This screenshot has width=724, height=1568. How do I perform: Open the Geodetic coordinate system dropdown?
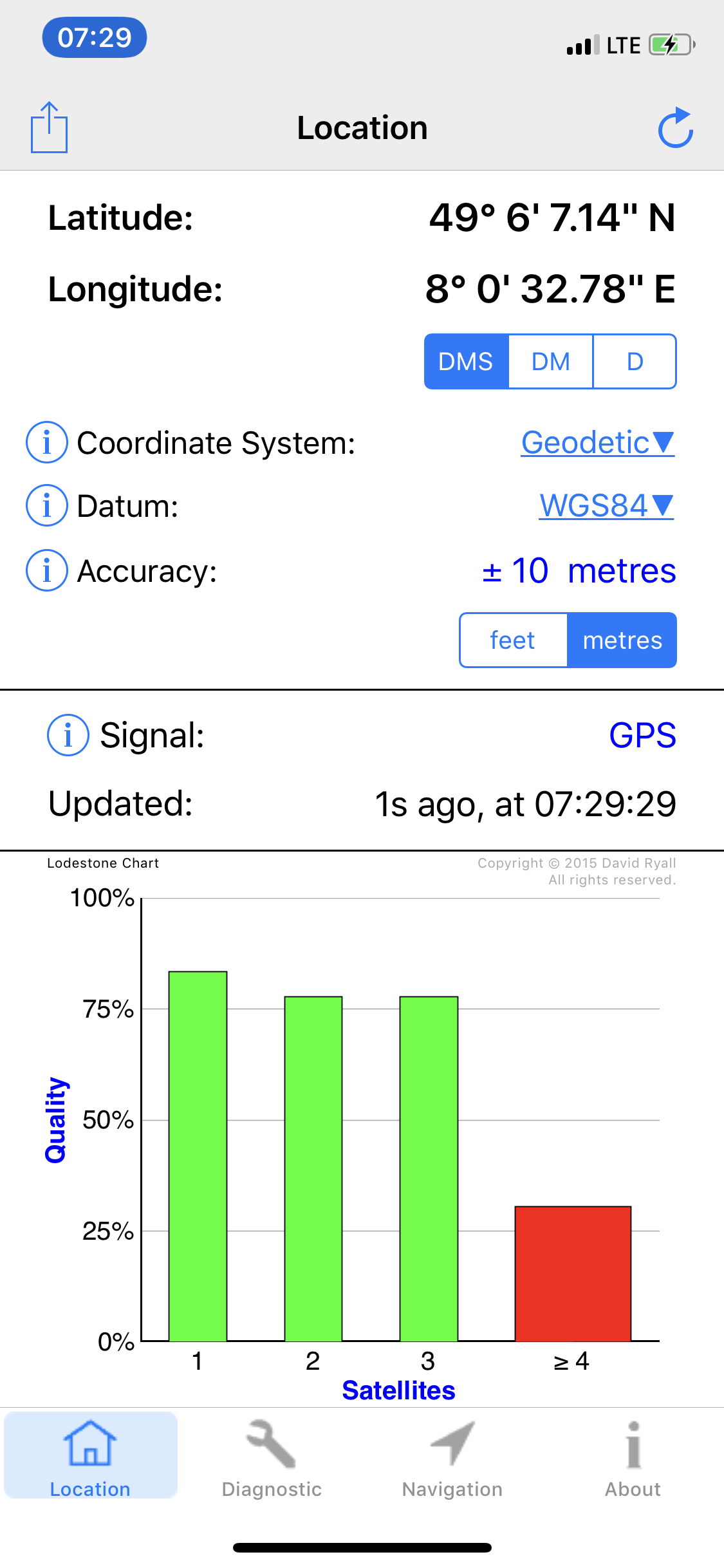pyautogui.click(x=598, y=443)
